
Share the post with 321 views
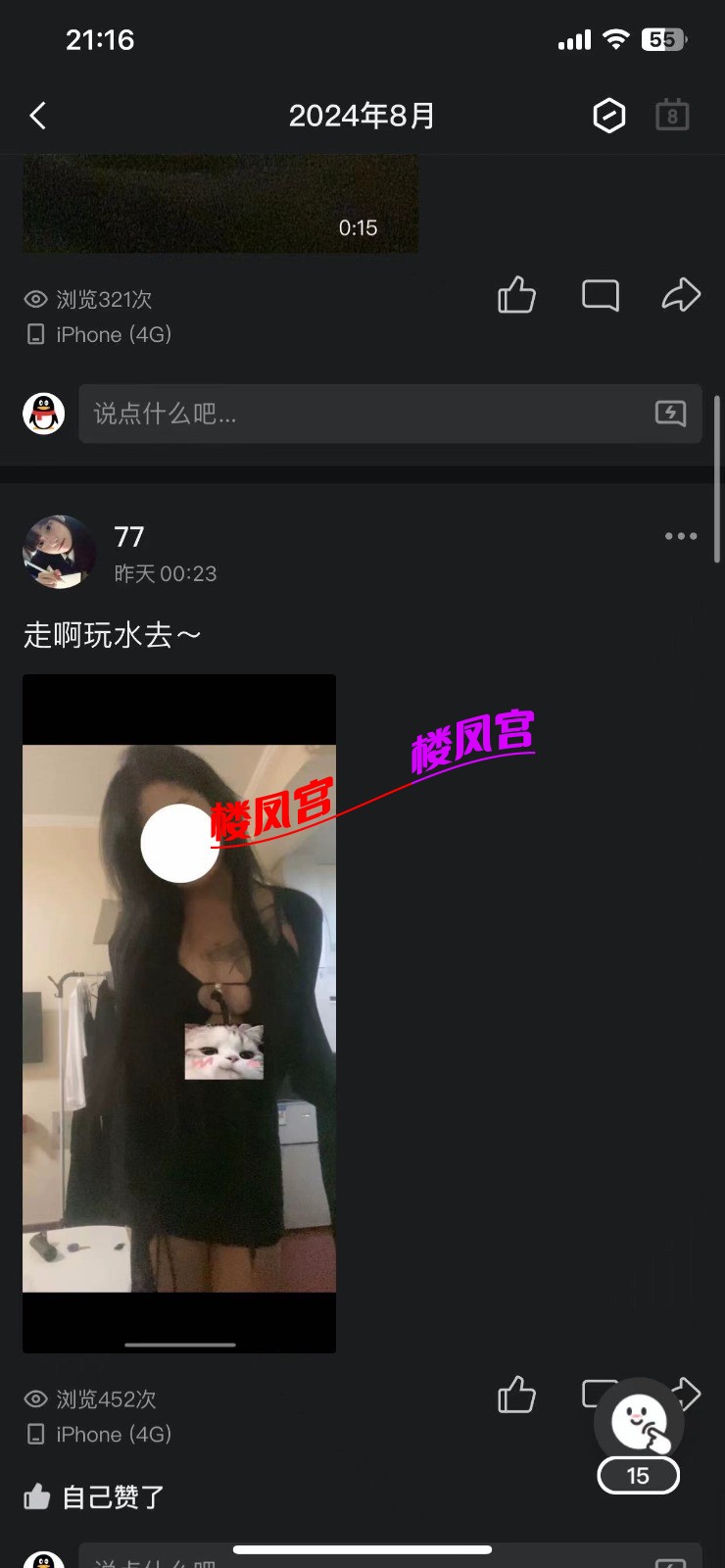tap(681, 295)
